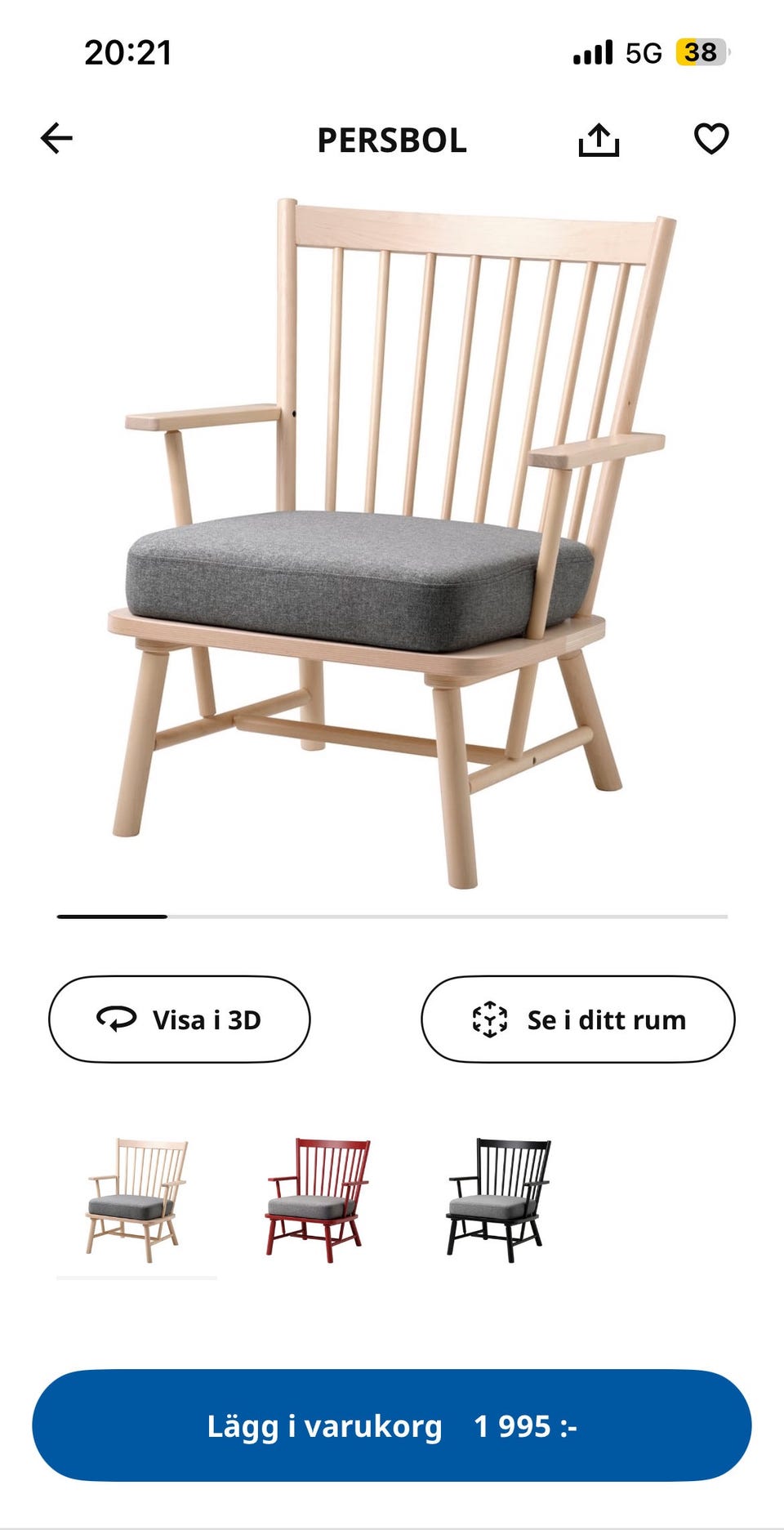Tap the AR cube icon
Screen dimensions: 784x1530
coord(488,1019)
